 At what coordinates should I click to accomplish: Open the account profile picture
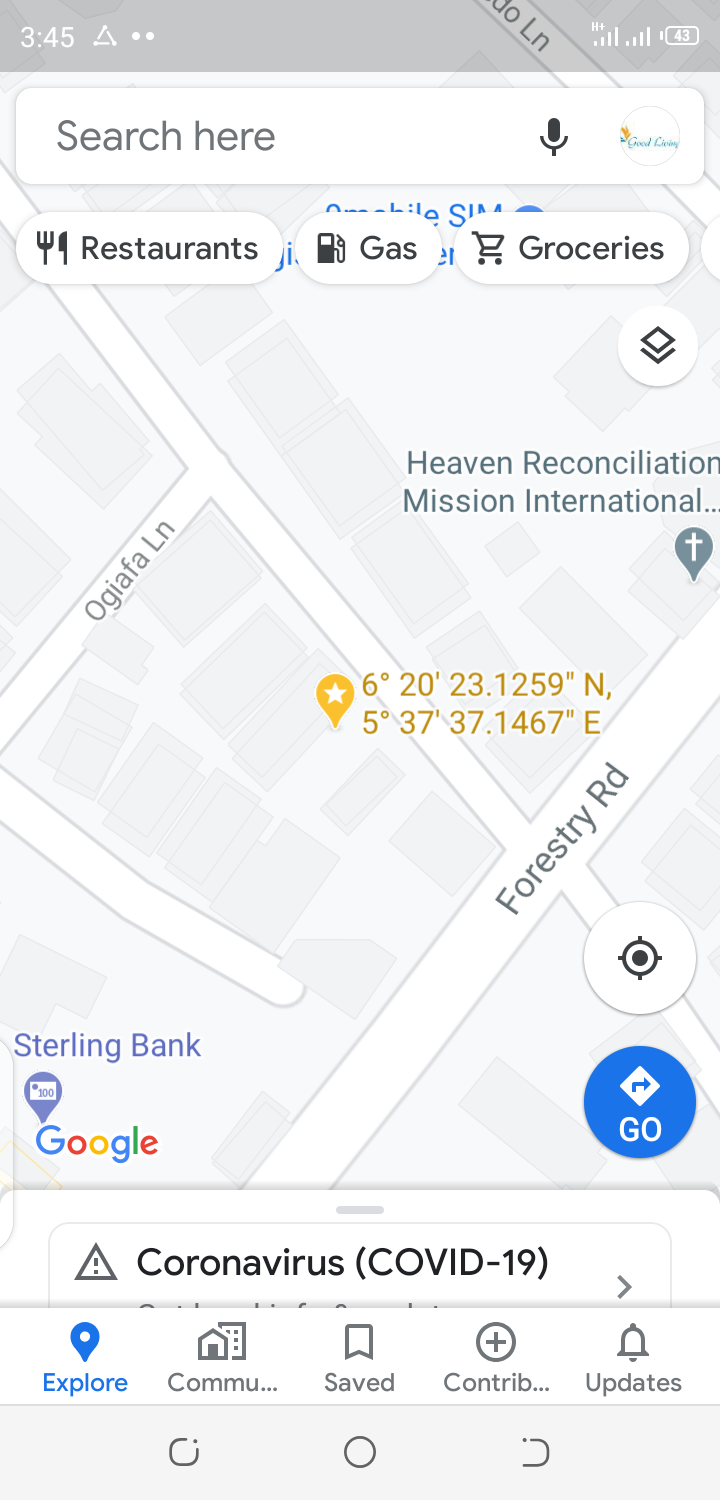click(650, 136)
